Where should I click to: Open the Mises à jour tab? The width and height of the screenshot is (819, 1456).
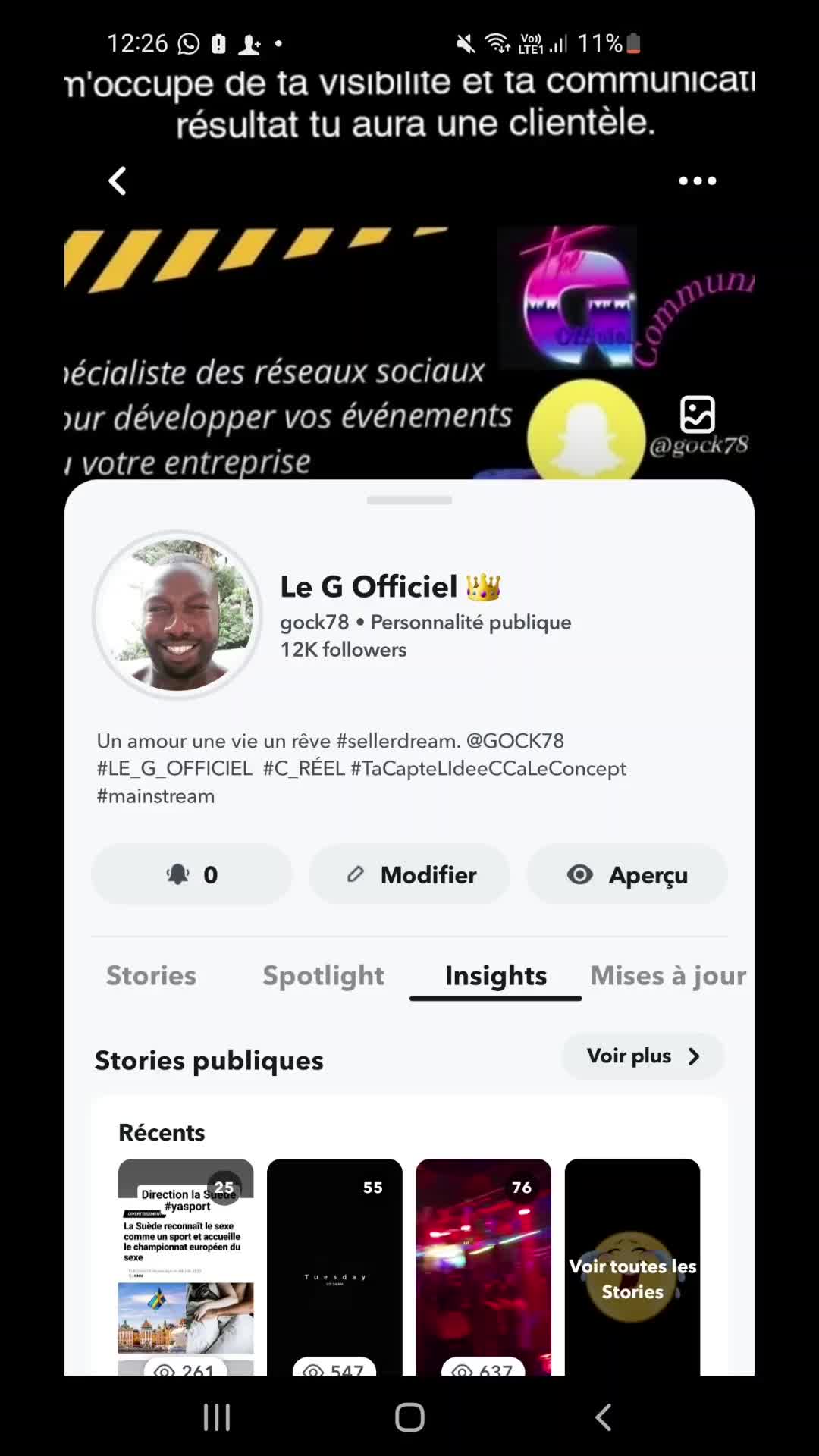(668, 975)
